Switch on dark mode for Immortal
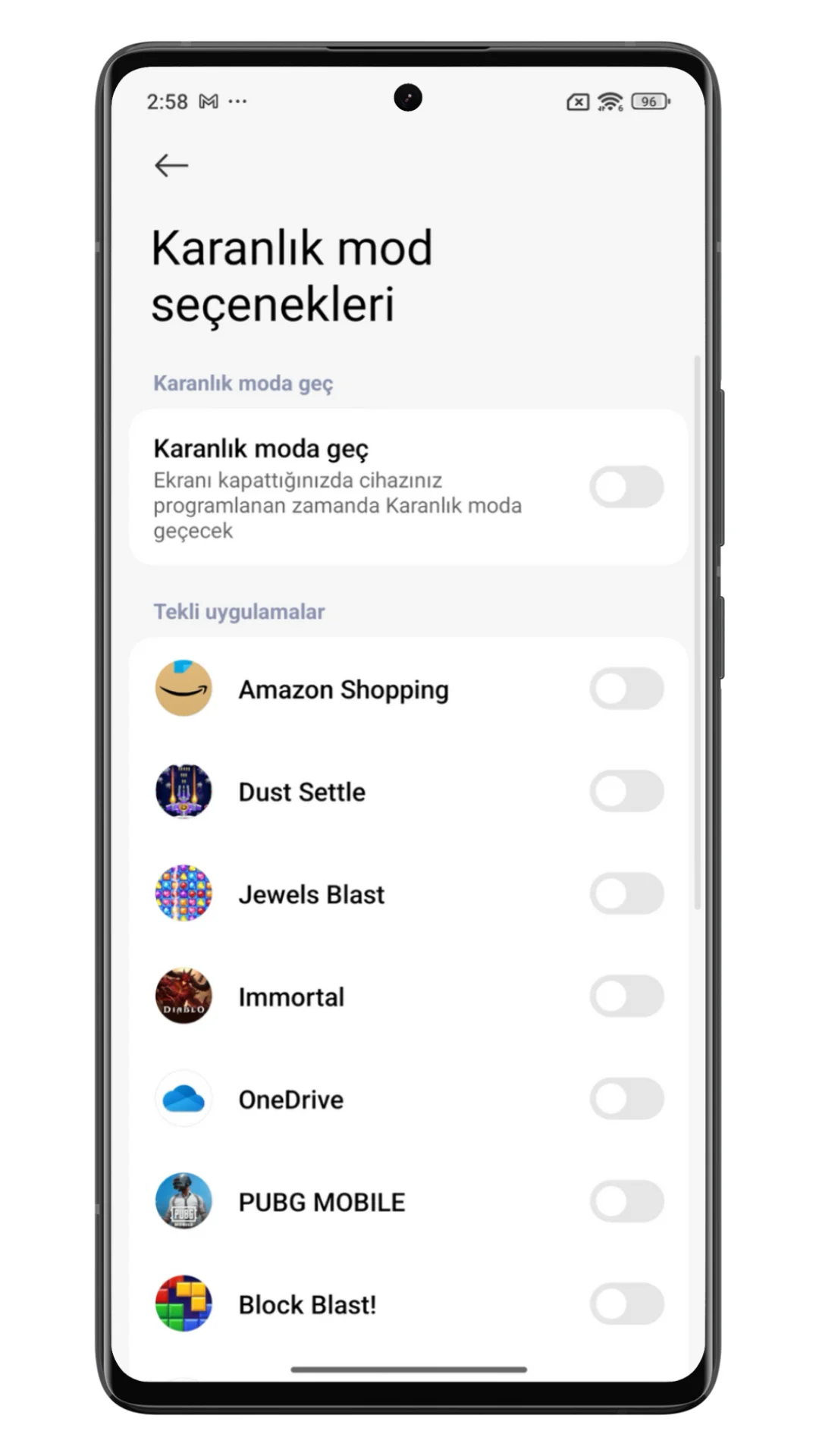Image resolution: width=819 pixels, height=1456 pixels. (x=626, y=996)
